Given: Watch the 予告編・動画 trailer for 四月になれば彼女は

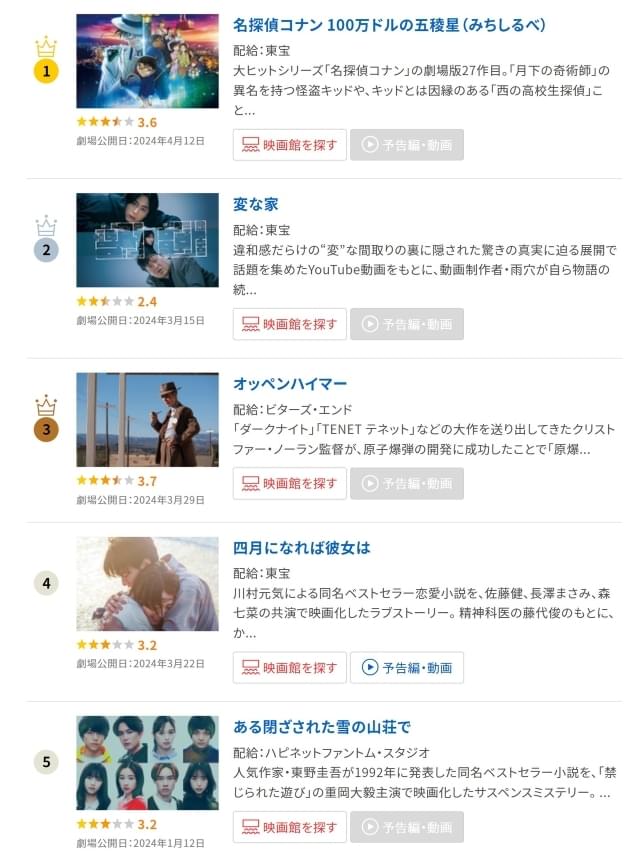Looking at the screenshot, I should coord(407,667).
